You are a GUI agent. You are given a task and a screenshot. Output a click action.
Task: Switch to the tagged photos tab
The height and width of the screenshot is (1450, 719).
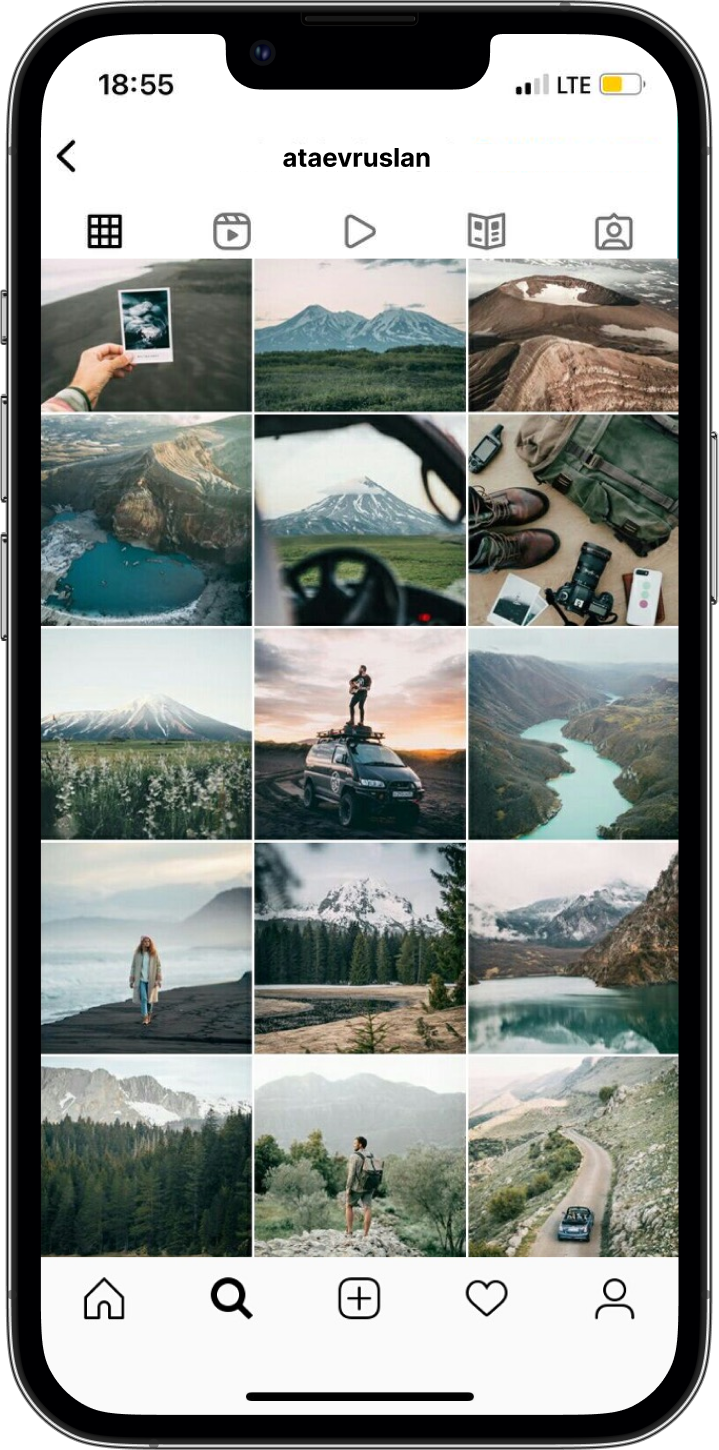[613, 231]
